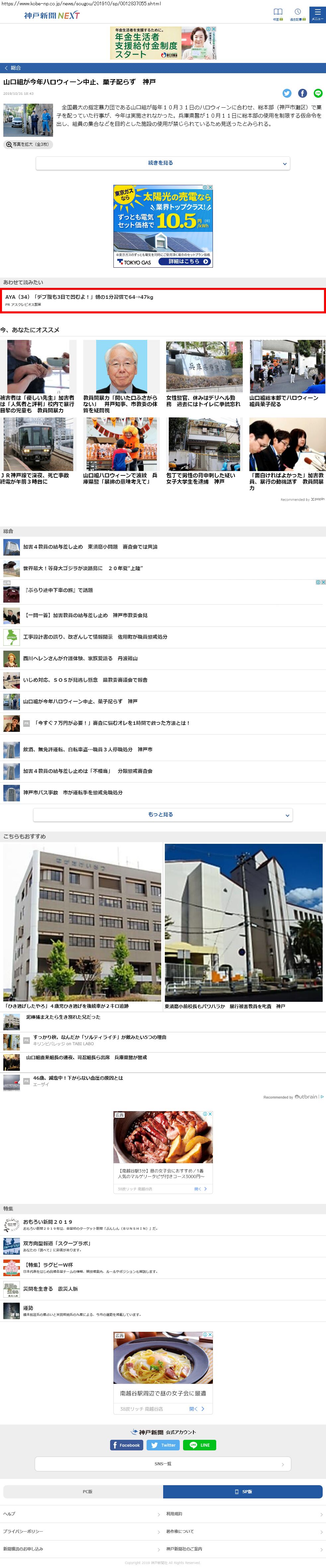Share the article via LINE icon
326x1568 pixels.
point(317,93)
